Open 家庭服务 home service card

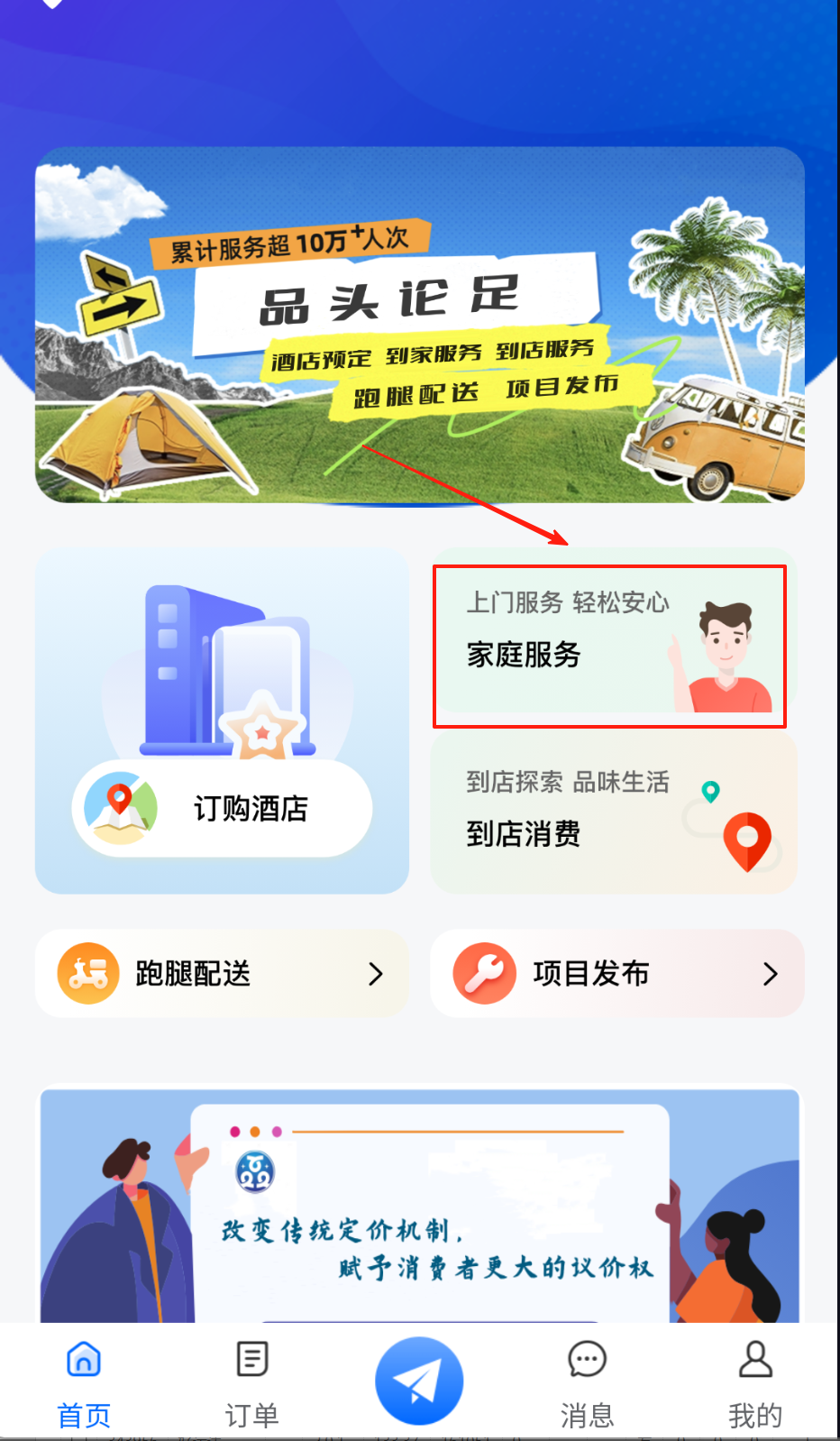coord(609,646)
